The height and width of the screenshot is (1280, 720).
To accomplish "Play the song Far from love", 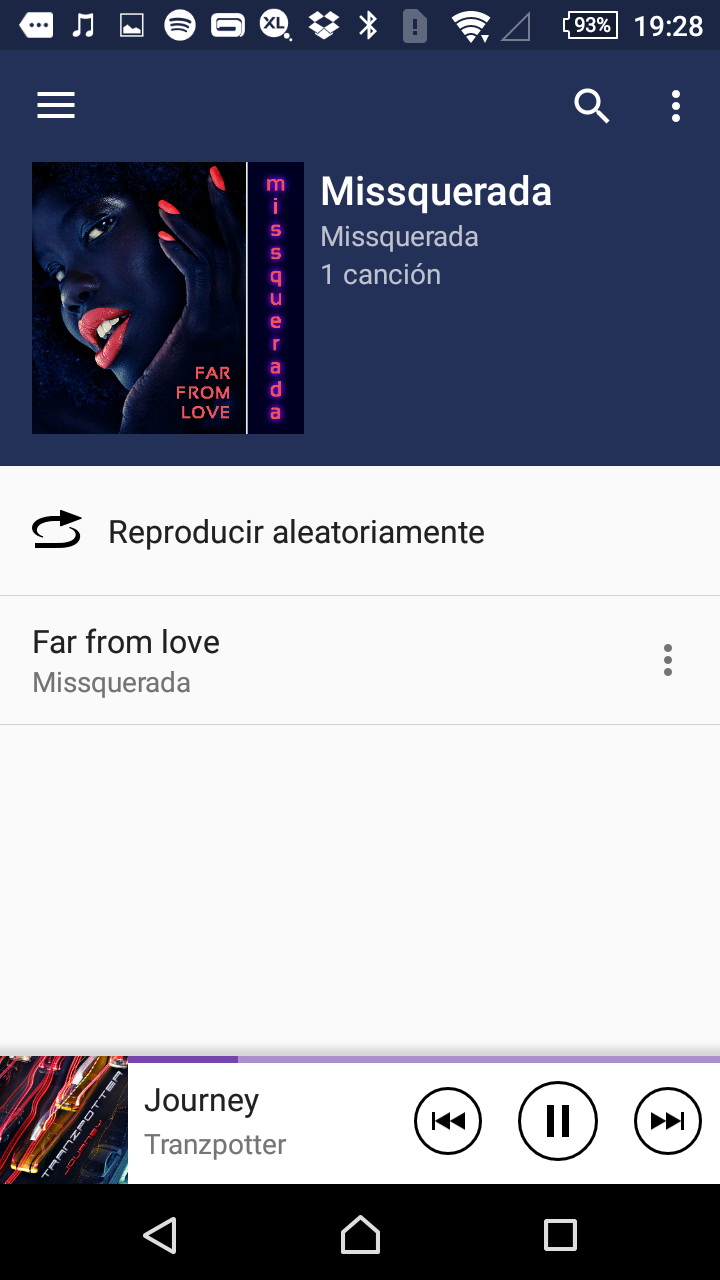I will point(300,660).
